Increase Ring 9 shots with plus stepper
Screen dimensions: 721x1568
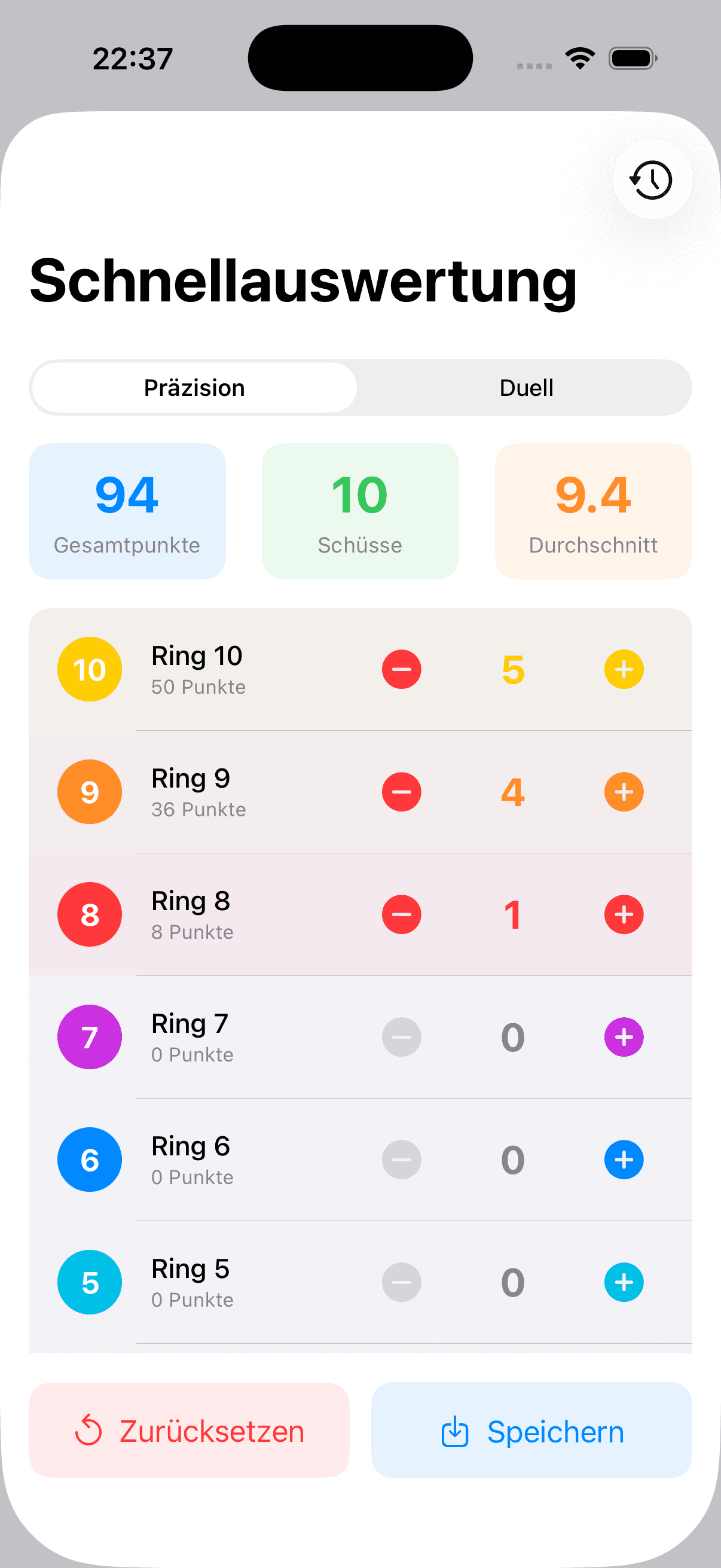pyautogui.click(x=623, y=792)
